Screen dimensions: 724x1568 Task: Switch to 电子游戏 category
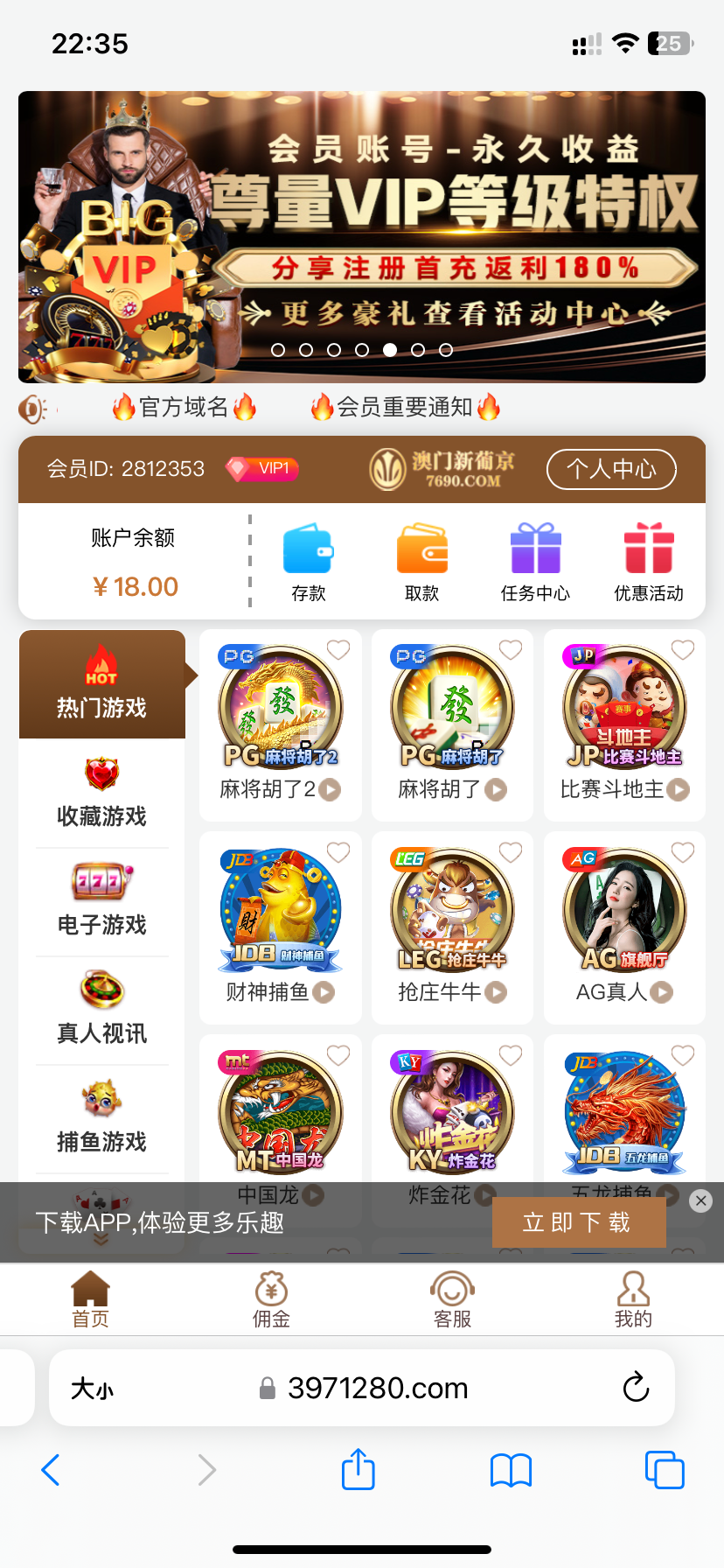point(101,901)
